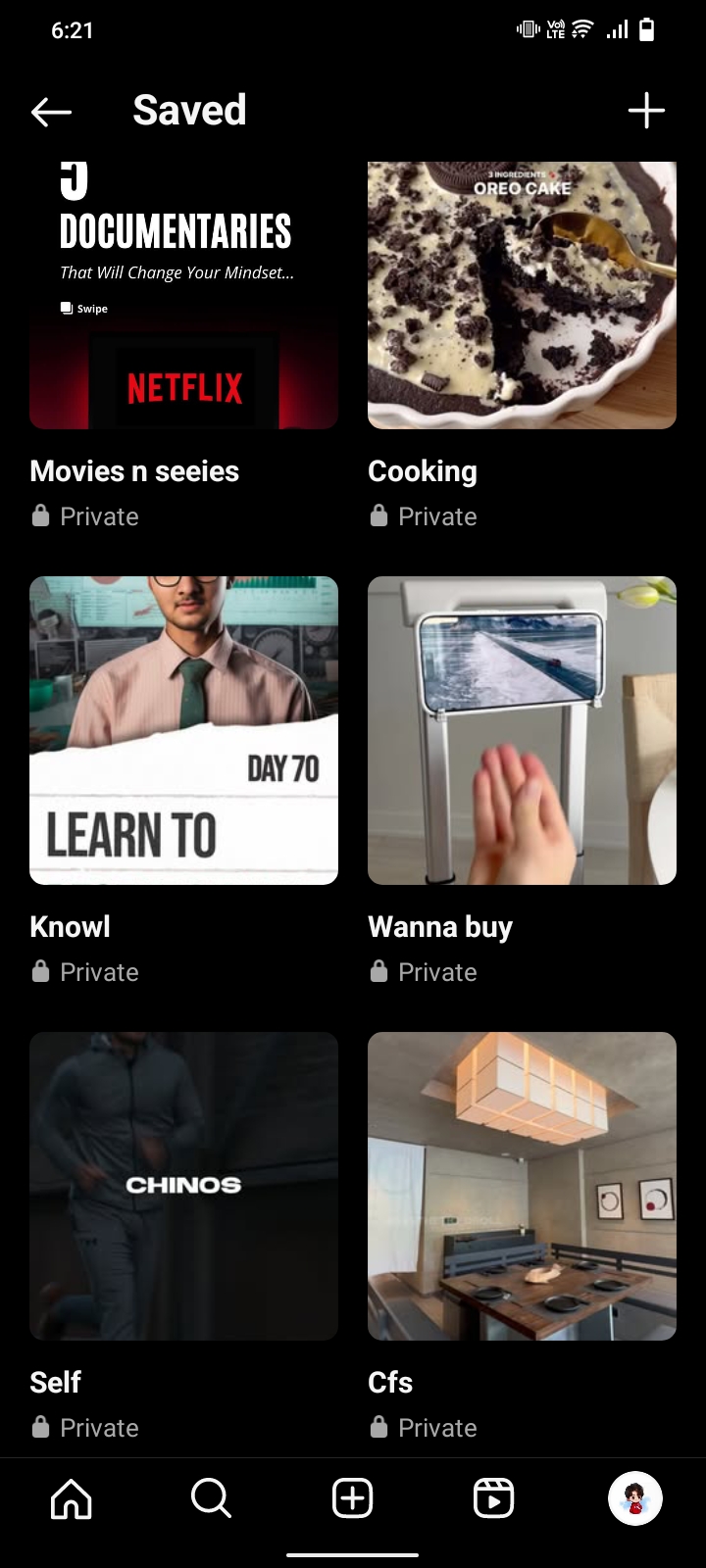
Task: Open the Wanna buy collection
Action: 522,730
